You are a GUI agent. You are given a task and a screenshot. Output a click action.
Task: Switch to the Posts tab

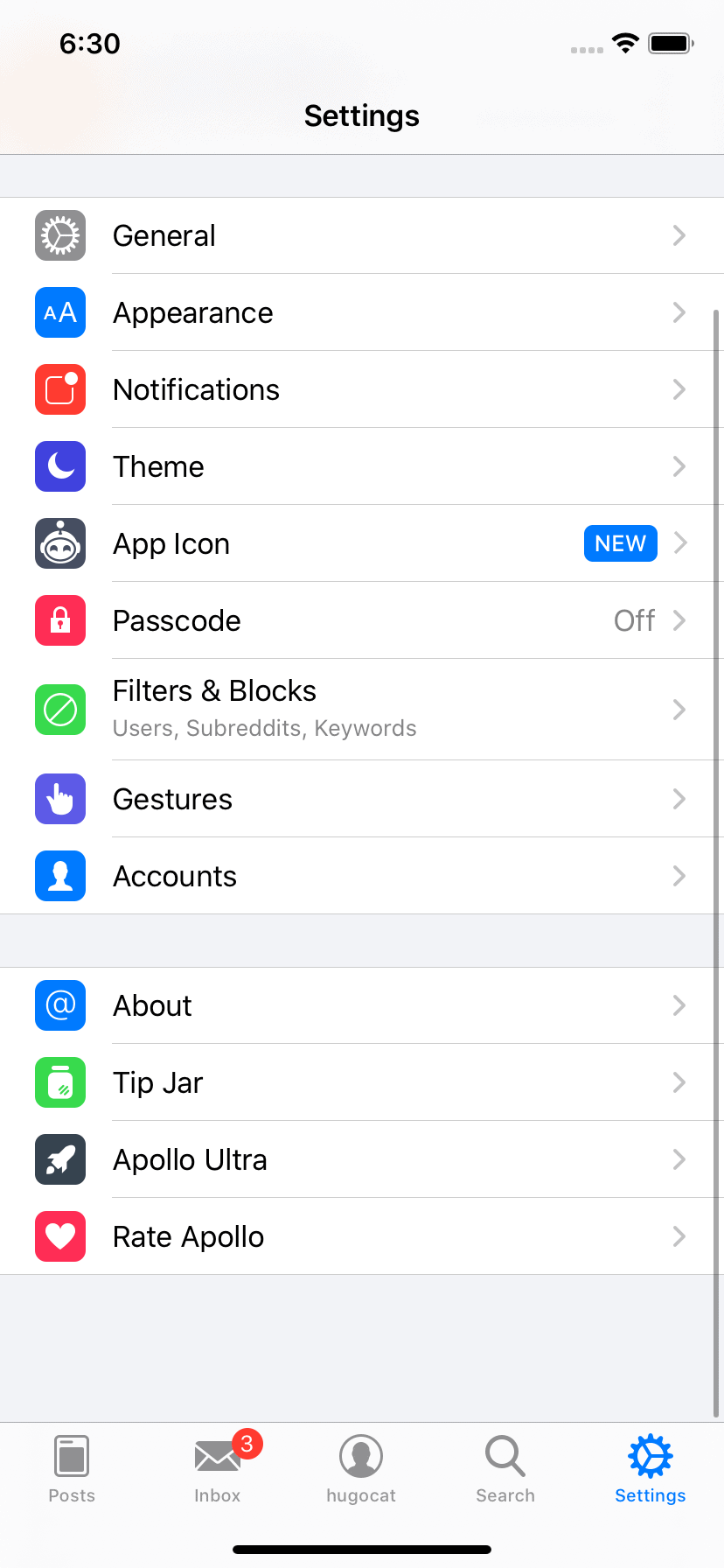coord(72,1469)
